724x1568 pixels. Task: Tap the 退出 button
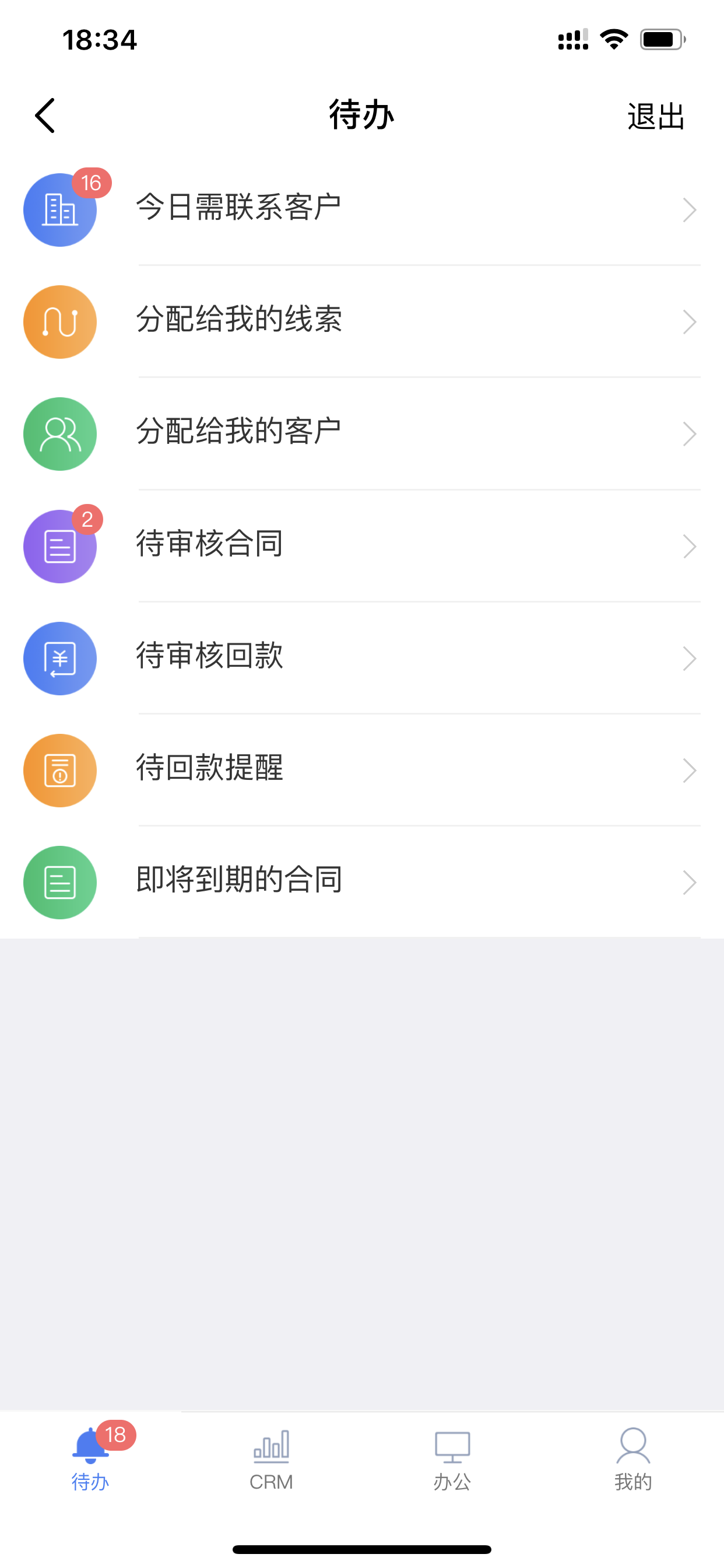point(656,116)
